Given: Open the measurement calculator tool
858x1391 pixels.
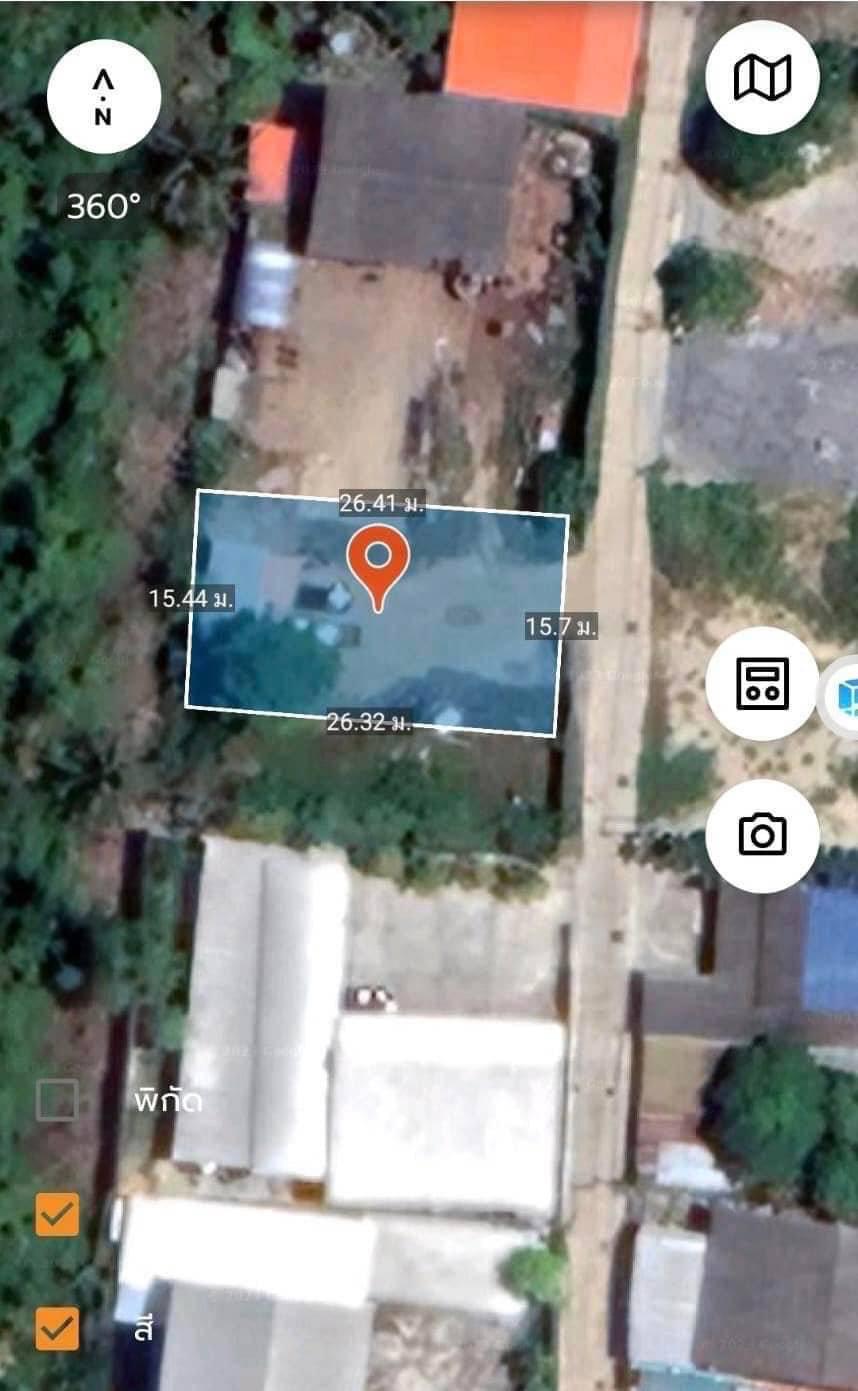Looking at the screenshot, I should [762, 683].
